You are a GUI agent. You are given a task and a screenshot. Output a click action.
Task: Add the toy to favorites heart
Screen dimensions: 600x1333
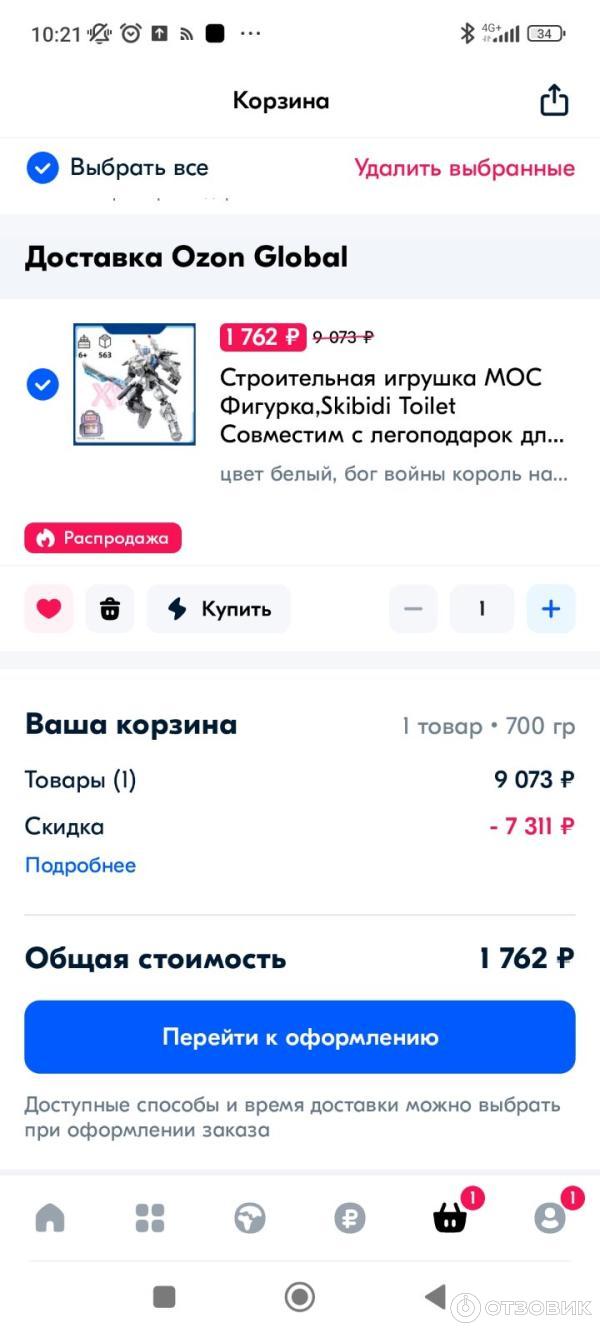(49, 609)
